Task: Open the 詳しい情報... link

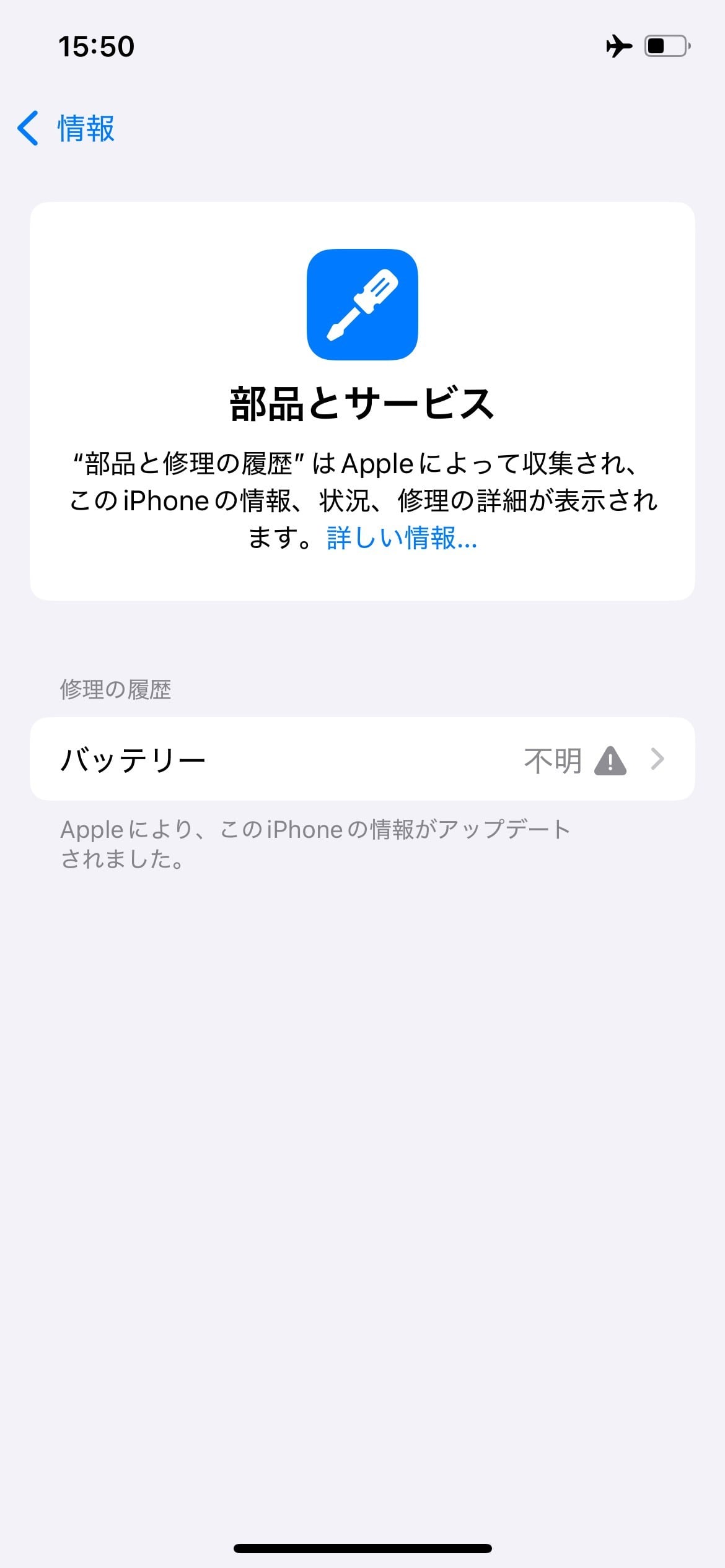Action: pos(402,538)
